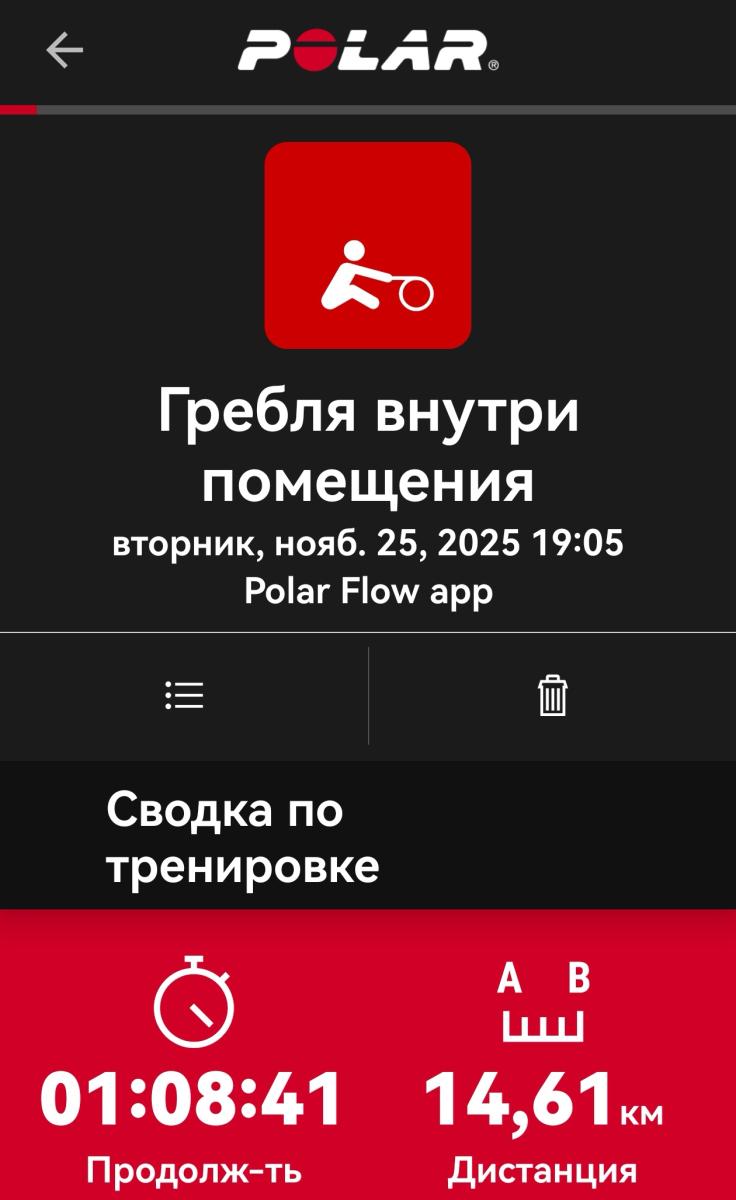Open the training details list icon

[x=184, y=695]
